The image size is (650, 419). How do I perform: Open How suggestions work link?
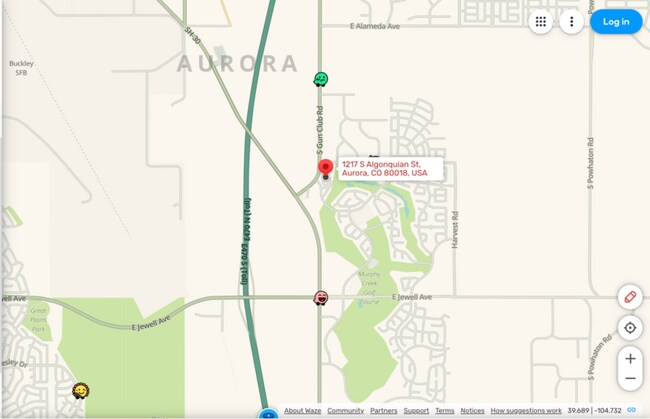click(526, 411)
